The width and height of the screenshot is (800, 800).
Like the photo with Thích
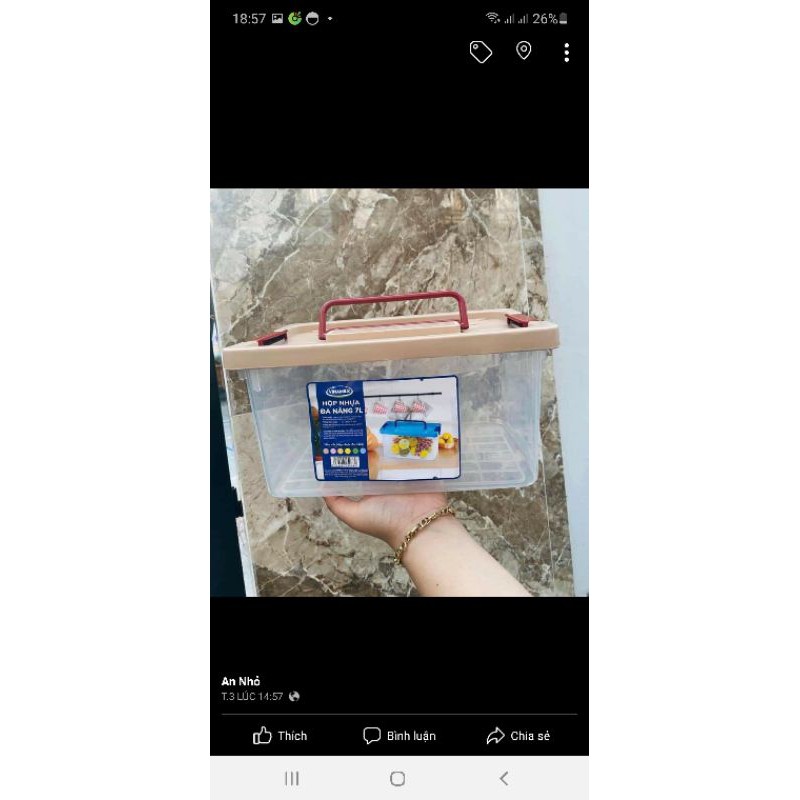(x=280, y=736)
